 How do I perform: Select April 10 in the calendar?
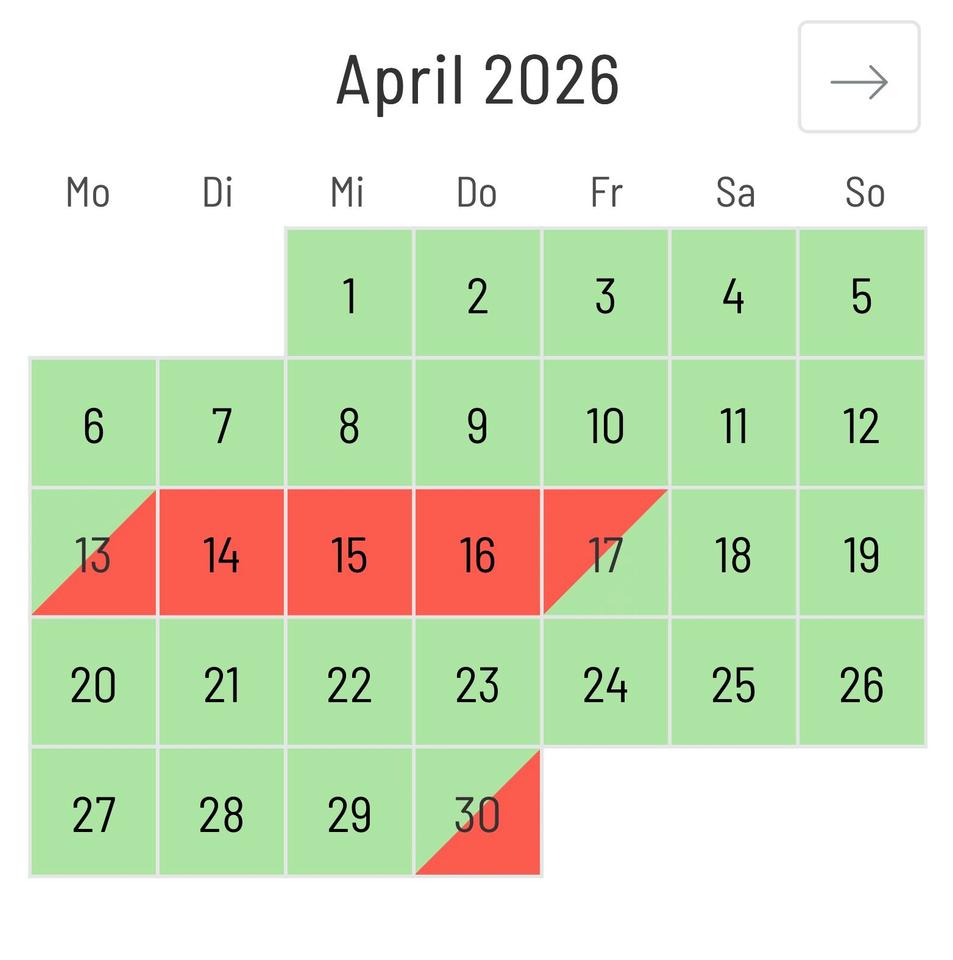pyautogui.click(x=605, y=424)
